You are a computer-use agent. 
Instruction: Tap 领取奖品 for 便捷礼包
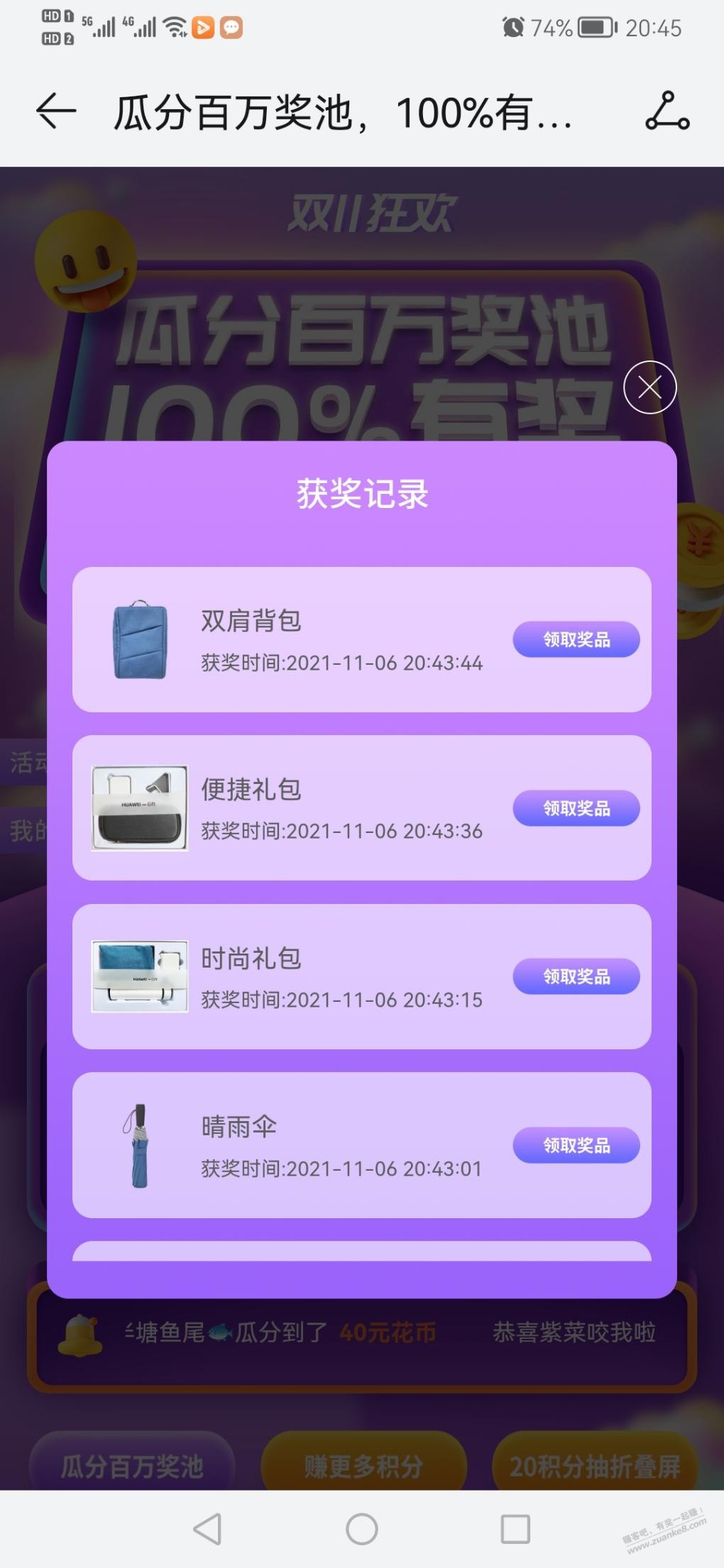pyautogui.click(x=576, y=808)
